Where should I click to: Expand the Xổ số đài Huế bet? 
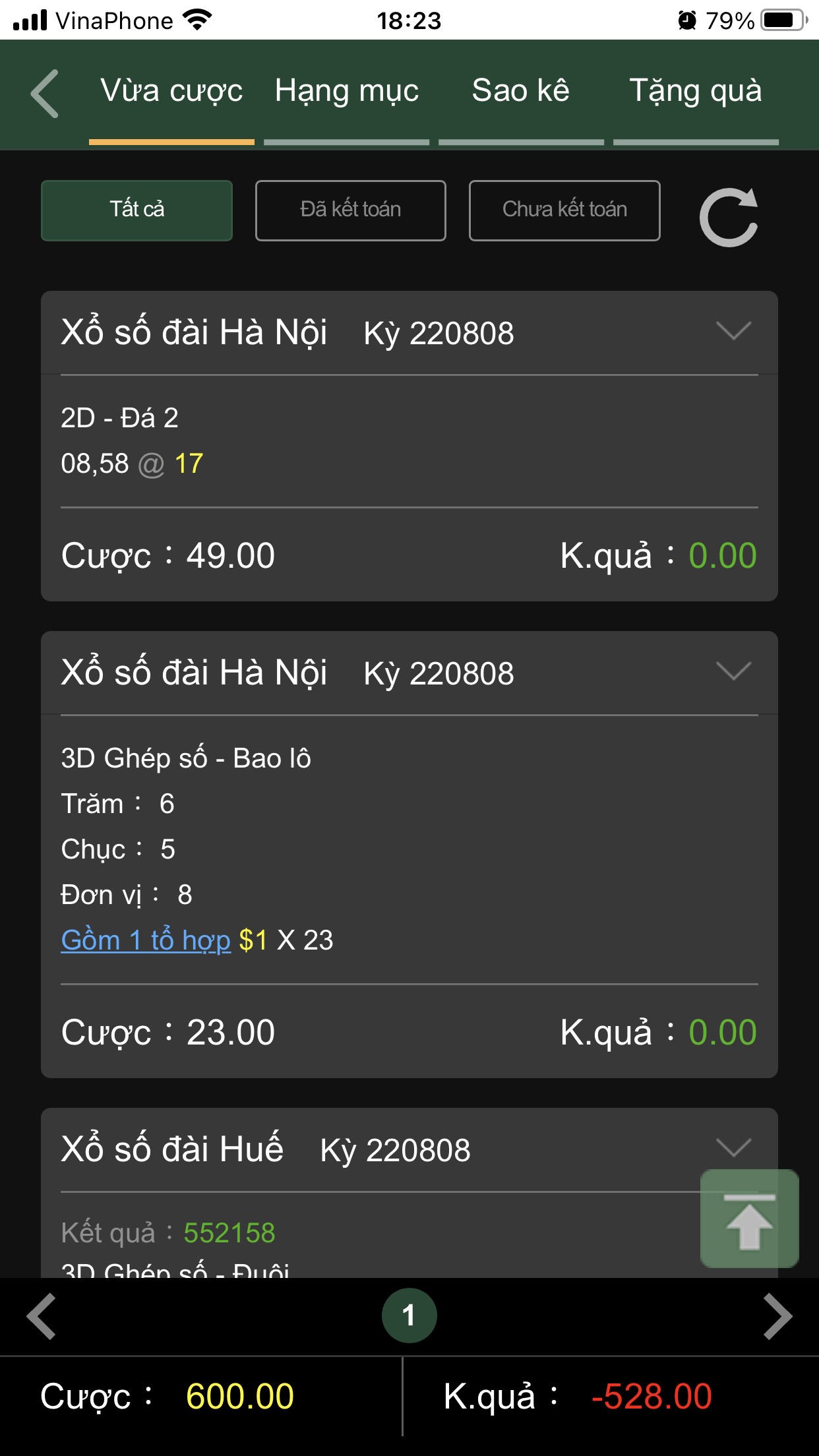(734, 1148)
